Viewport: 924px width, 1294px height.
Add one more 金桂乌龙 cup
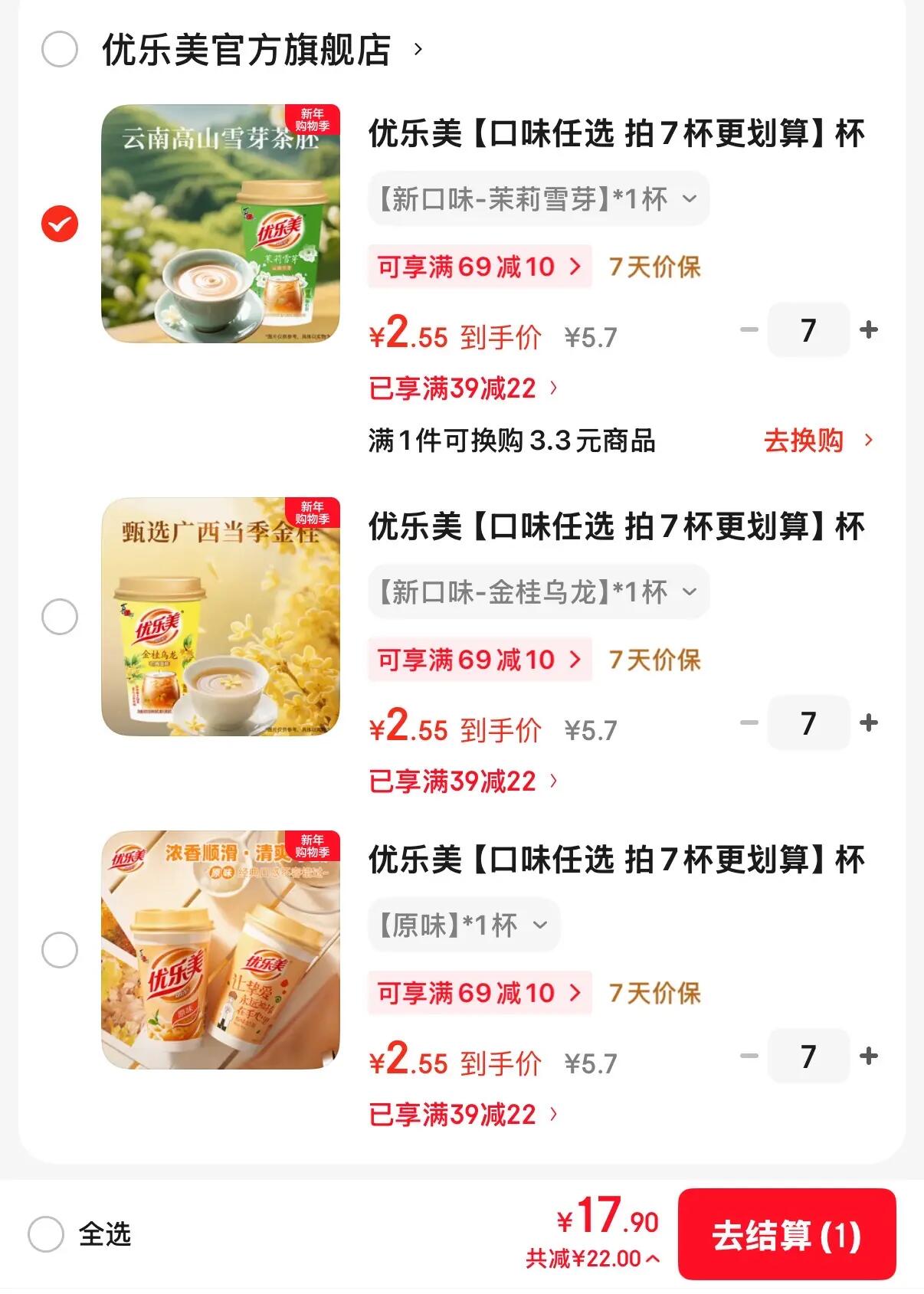[869, 723]
